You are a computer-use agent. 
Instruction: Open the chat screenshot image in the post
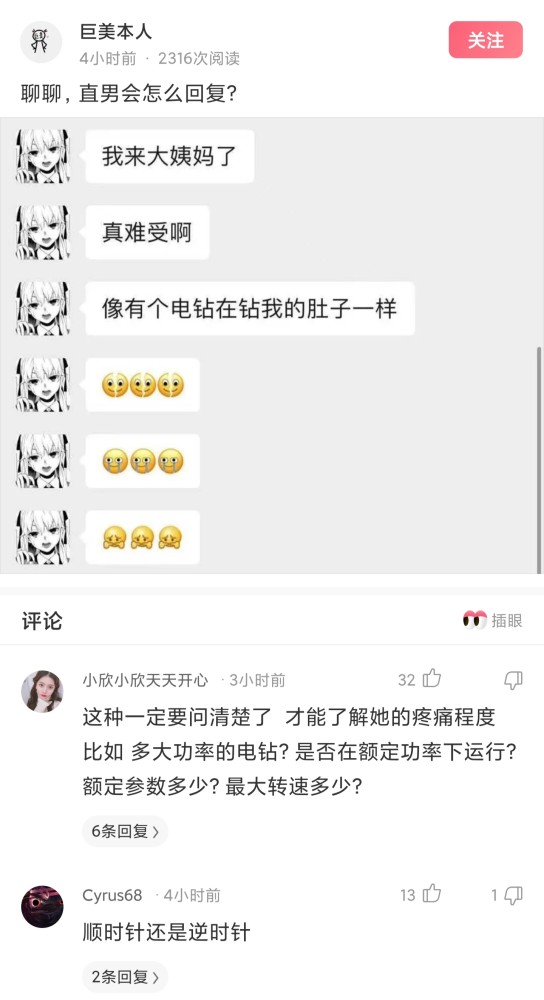tap(272, 345)
